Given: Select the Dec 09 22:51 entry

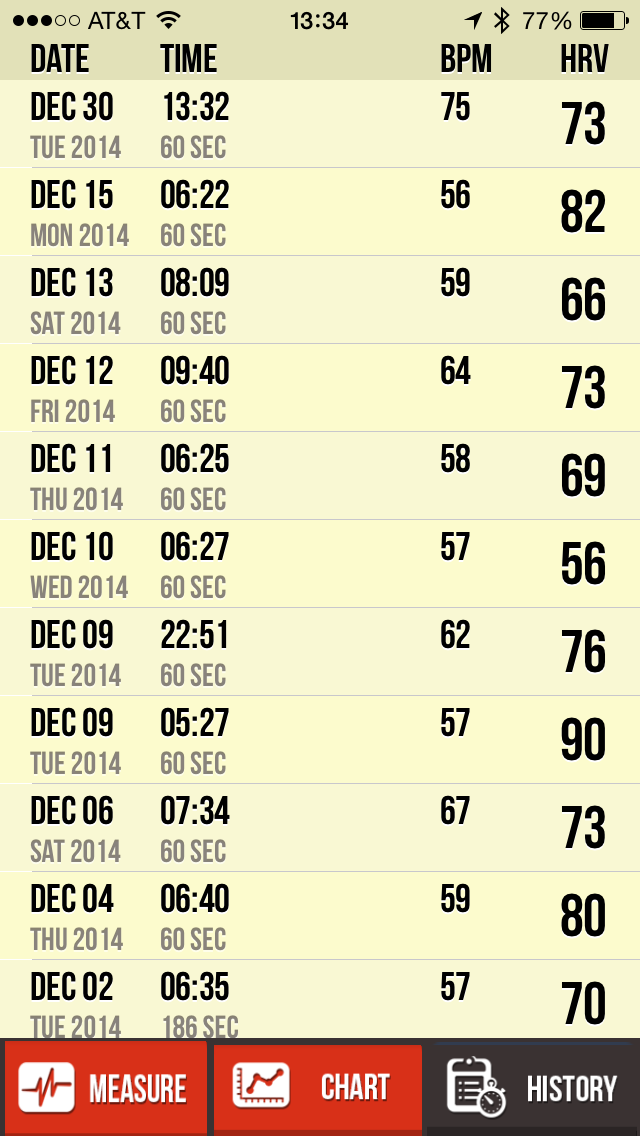Looking at the screenshot, I should tap(320, 653).
